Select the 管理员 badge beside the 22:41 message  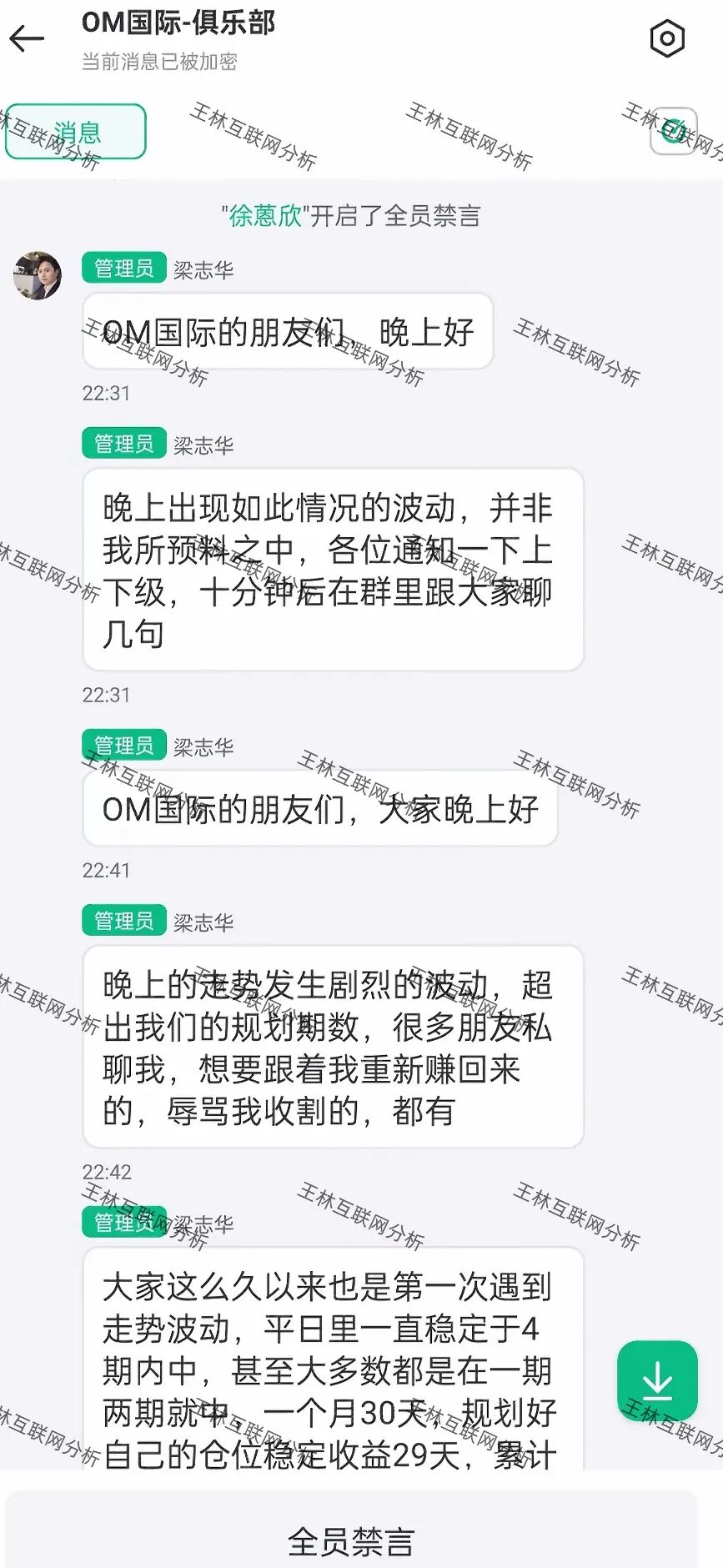123,921
